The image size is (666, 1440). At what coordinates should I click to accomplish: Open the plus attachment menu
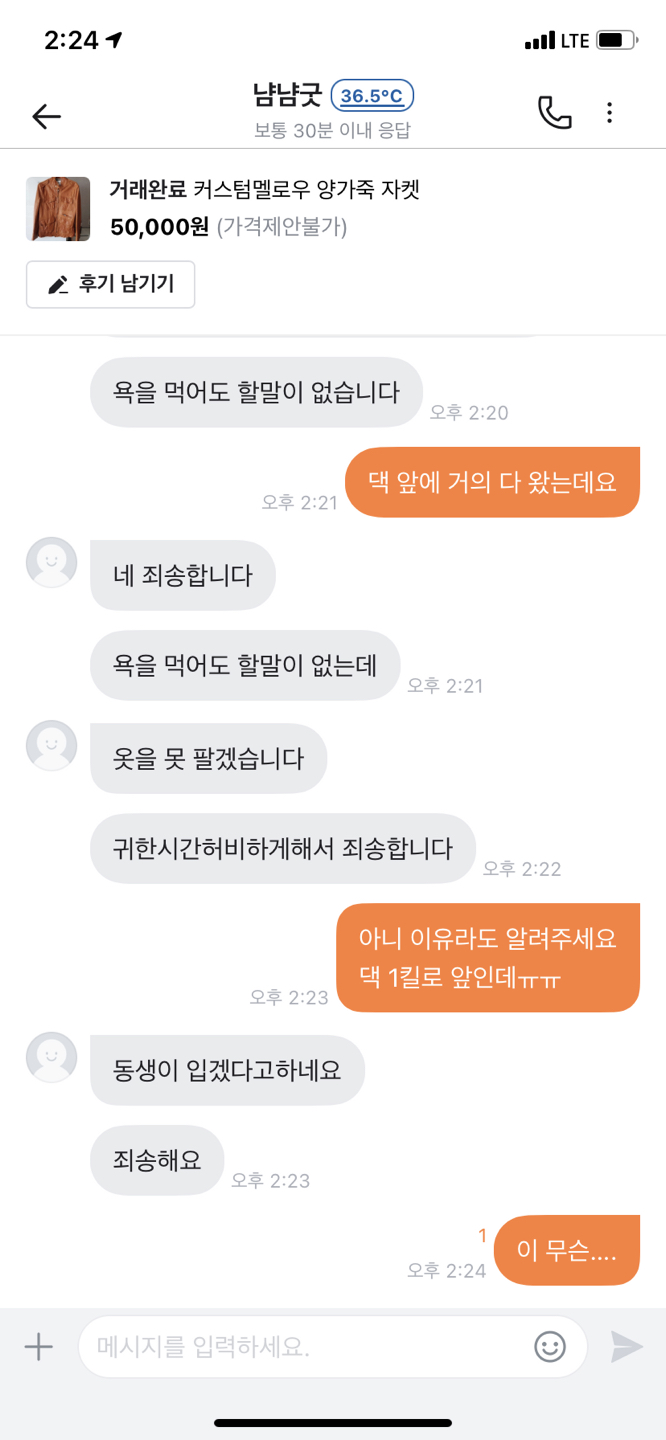[x=38, y=1346]
